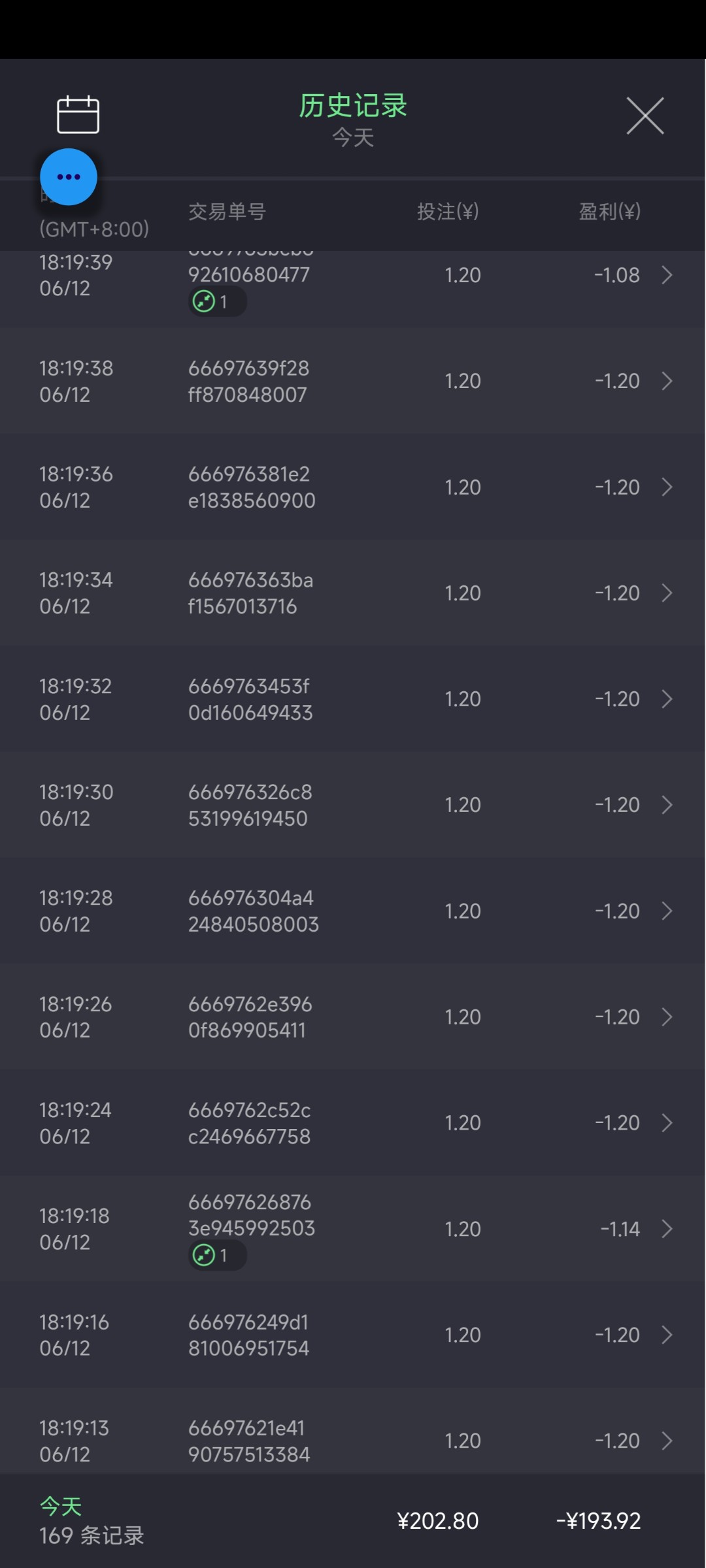The width and height of the screenshot is (706, 1568).
Task: Click the 投注(¥) column header
Action: coord(447,212)
